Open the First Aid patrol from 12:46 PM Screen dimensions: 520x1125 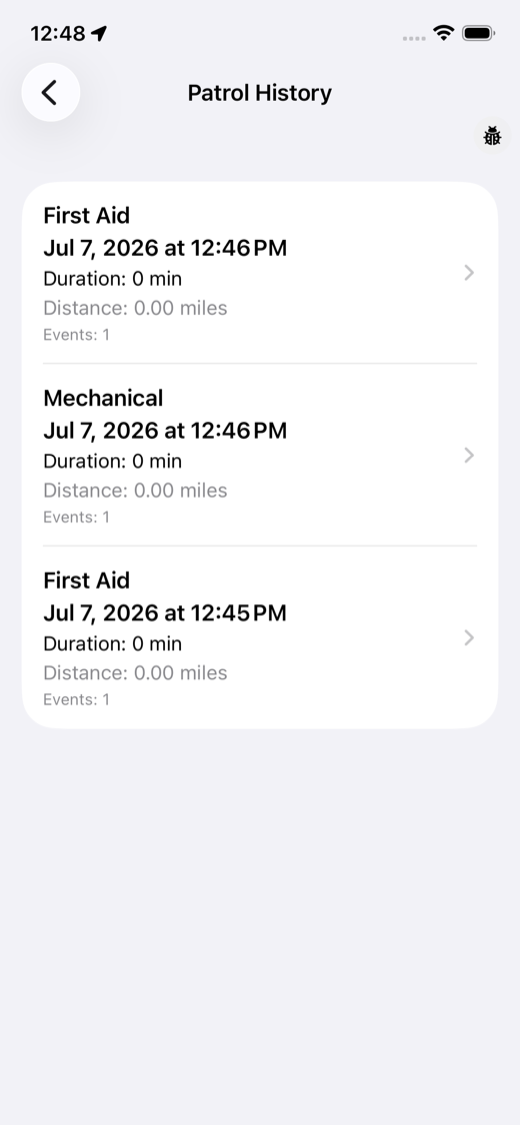[260, 273]
